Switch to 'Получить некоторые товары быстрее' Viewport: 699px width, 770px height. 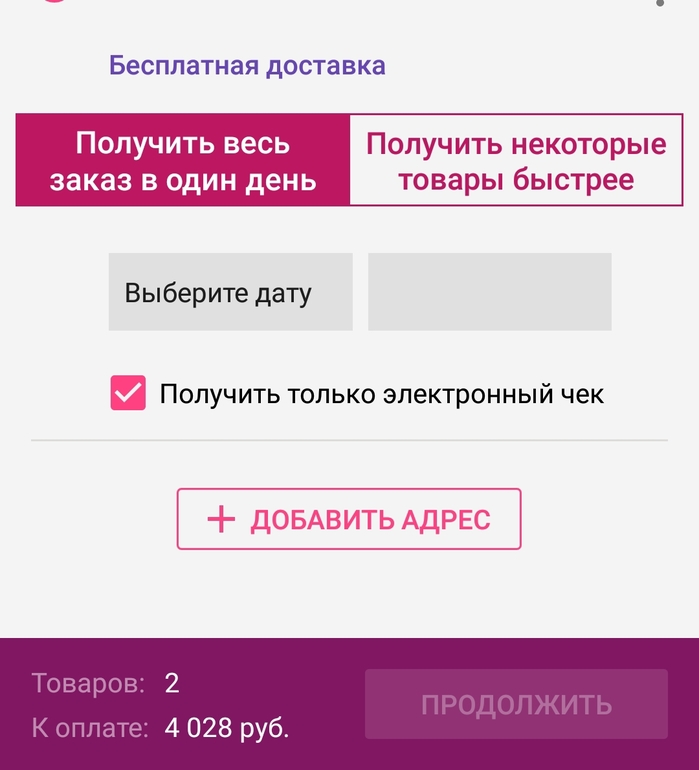[515, 160]
